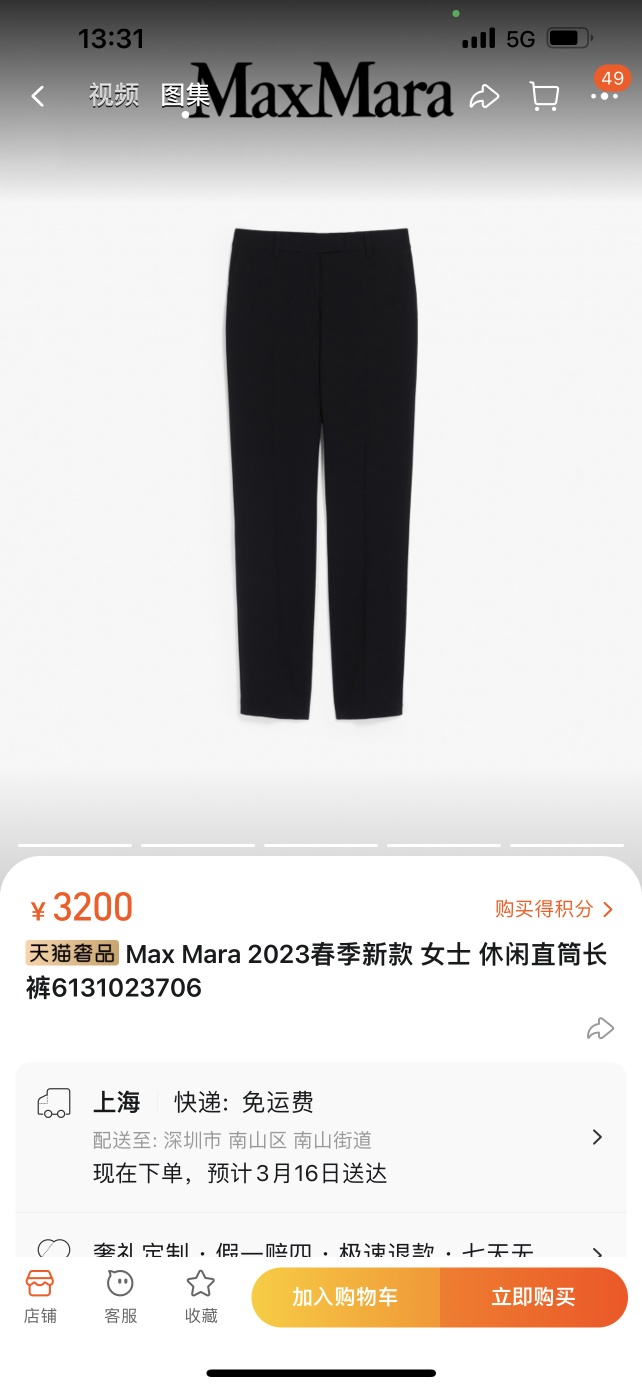Open the shopping cart icon
This screenshot has width=642, height=1389.
[x=544, y=96]
